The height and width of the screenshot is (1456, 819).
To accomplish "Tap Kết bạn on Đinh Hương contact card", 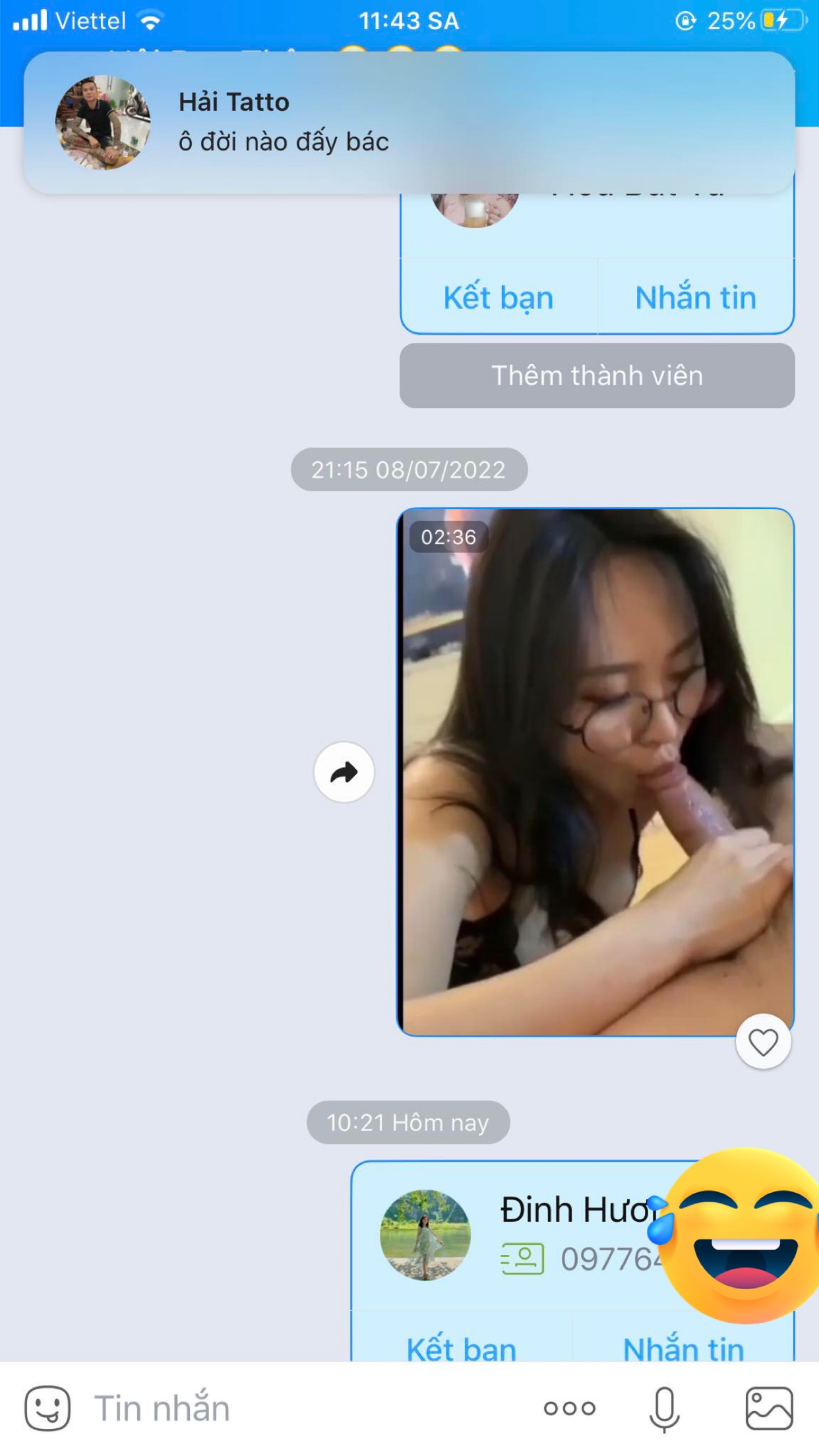I will (462, 1349).
